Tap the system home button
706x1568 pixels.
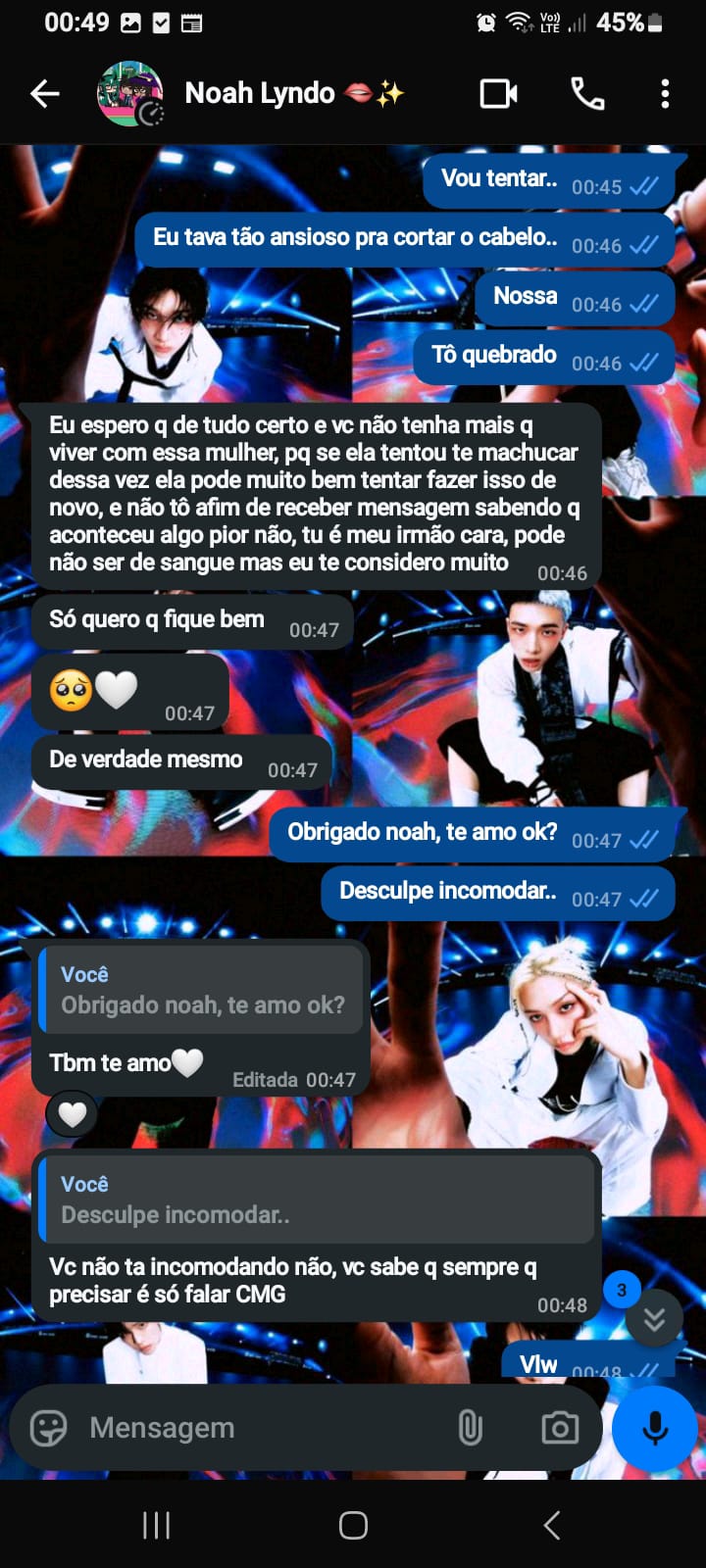[x=353, y=1525]
